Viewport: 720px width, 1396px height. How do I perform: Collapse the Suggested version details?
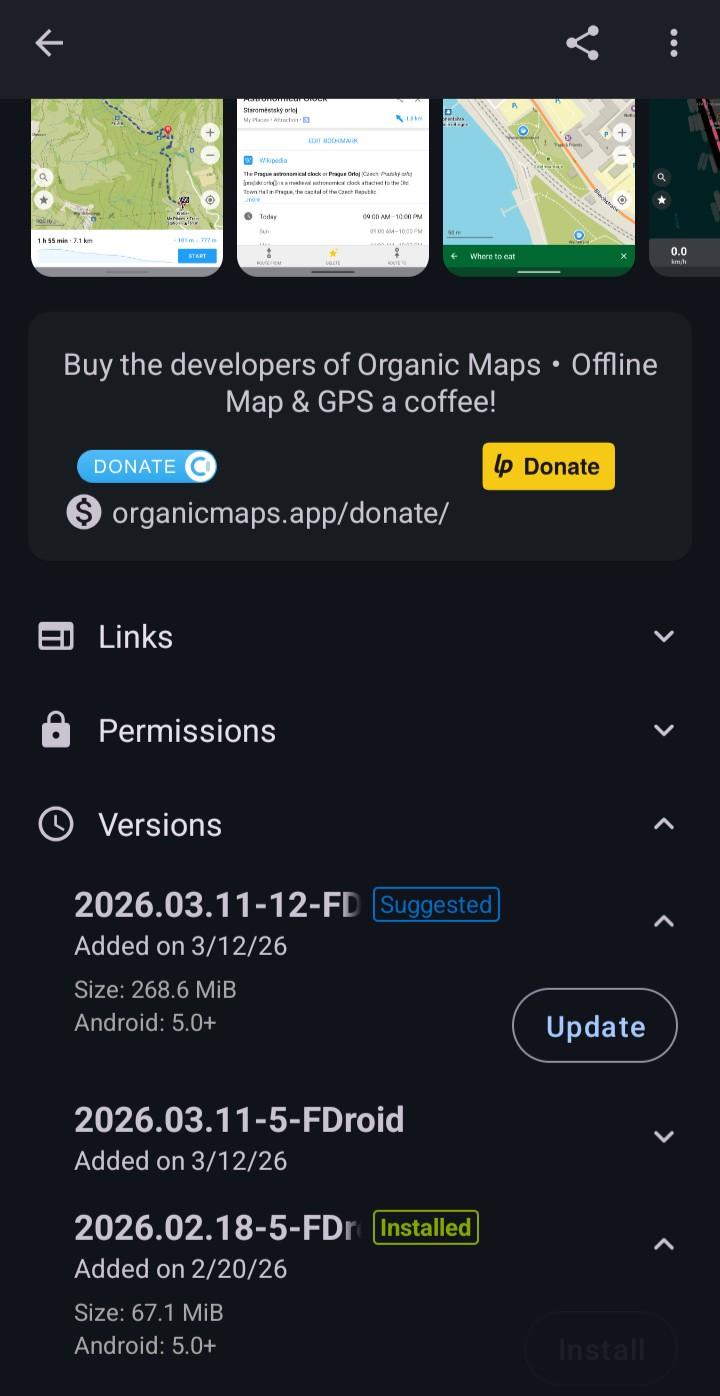click(663, 921)
